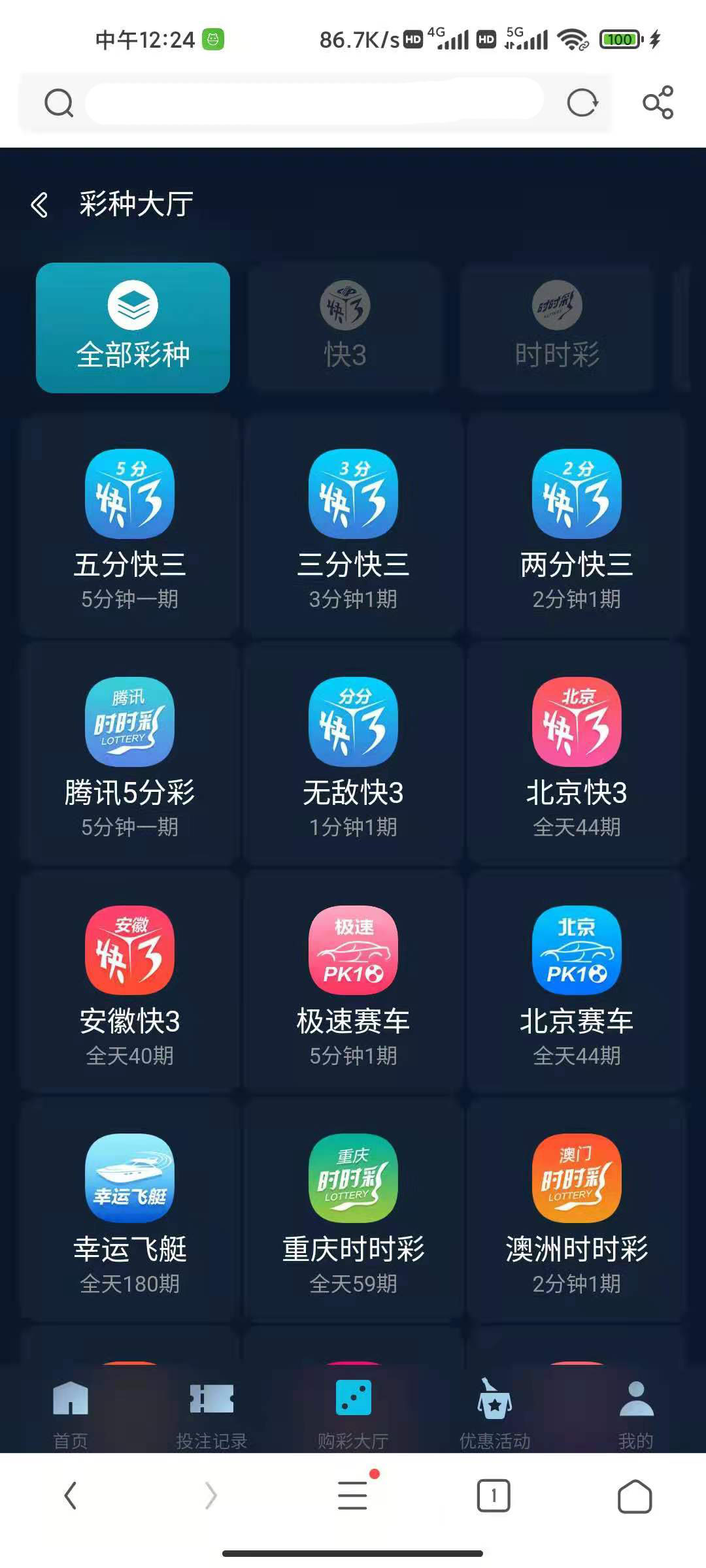
Task: Open the 两分快三 game
Action: (x=577, y=527)
